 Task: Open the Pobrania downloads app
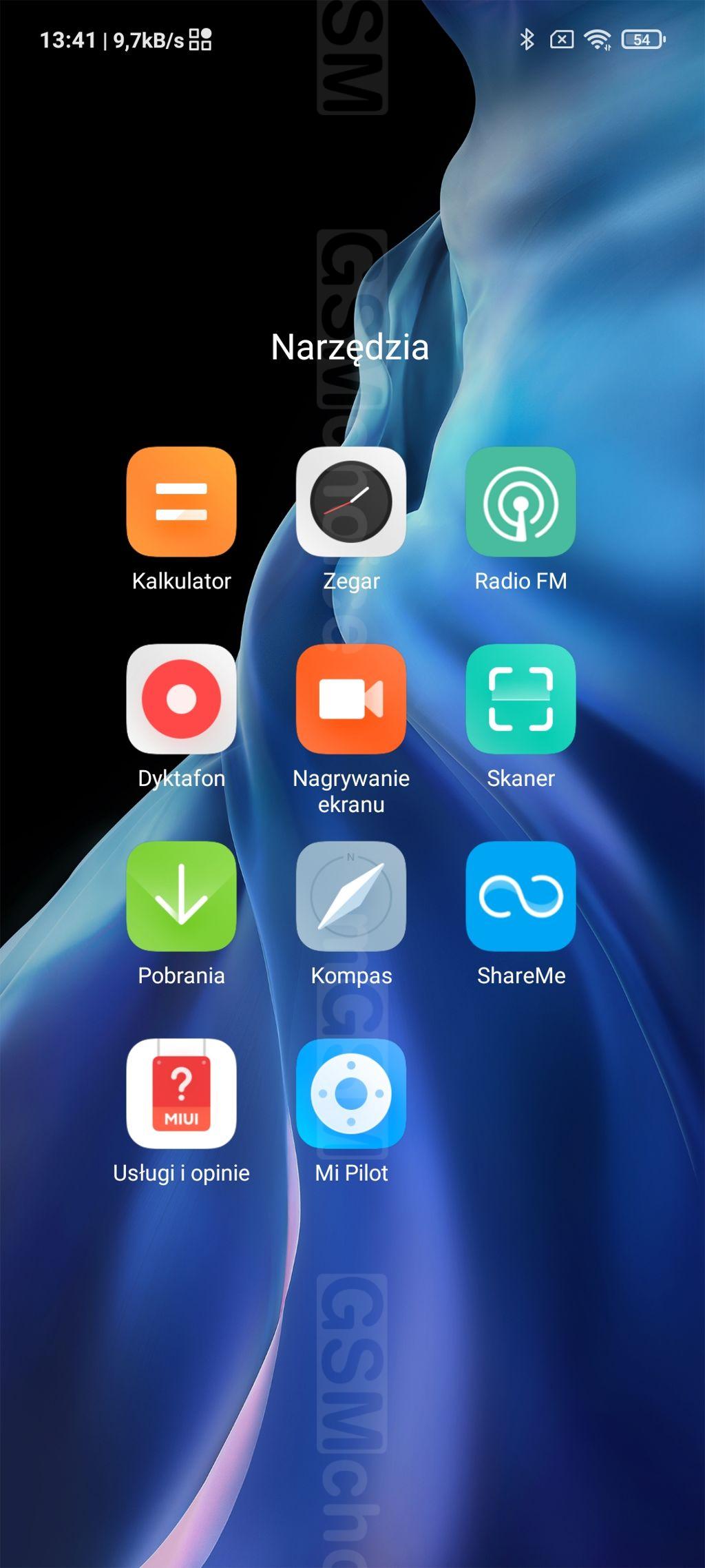point(181,896)
